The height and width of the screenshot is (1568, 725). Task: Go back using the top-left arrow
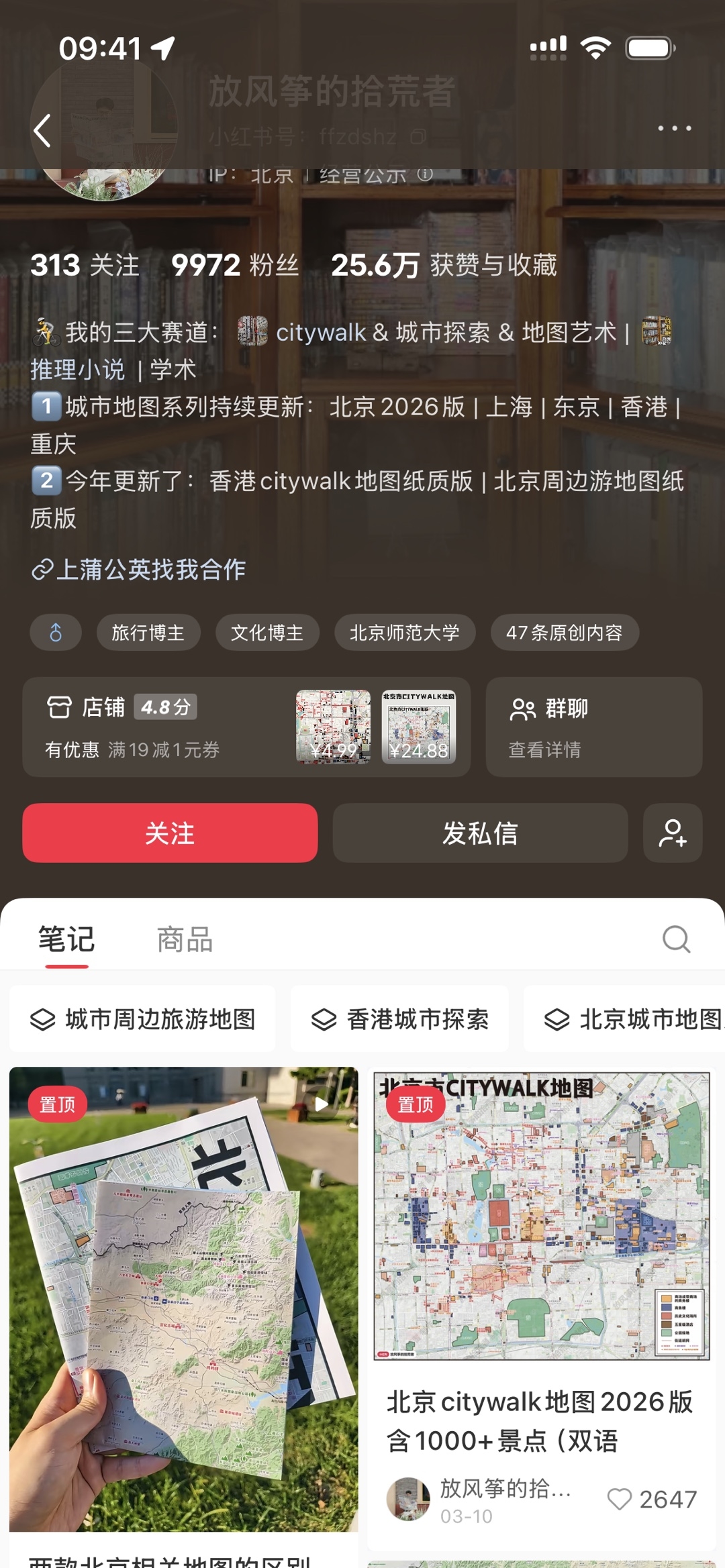tap(42, 130)
